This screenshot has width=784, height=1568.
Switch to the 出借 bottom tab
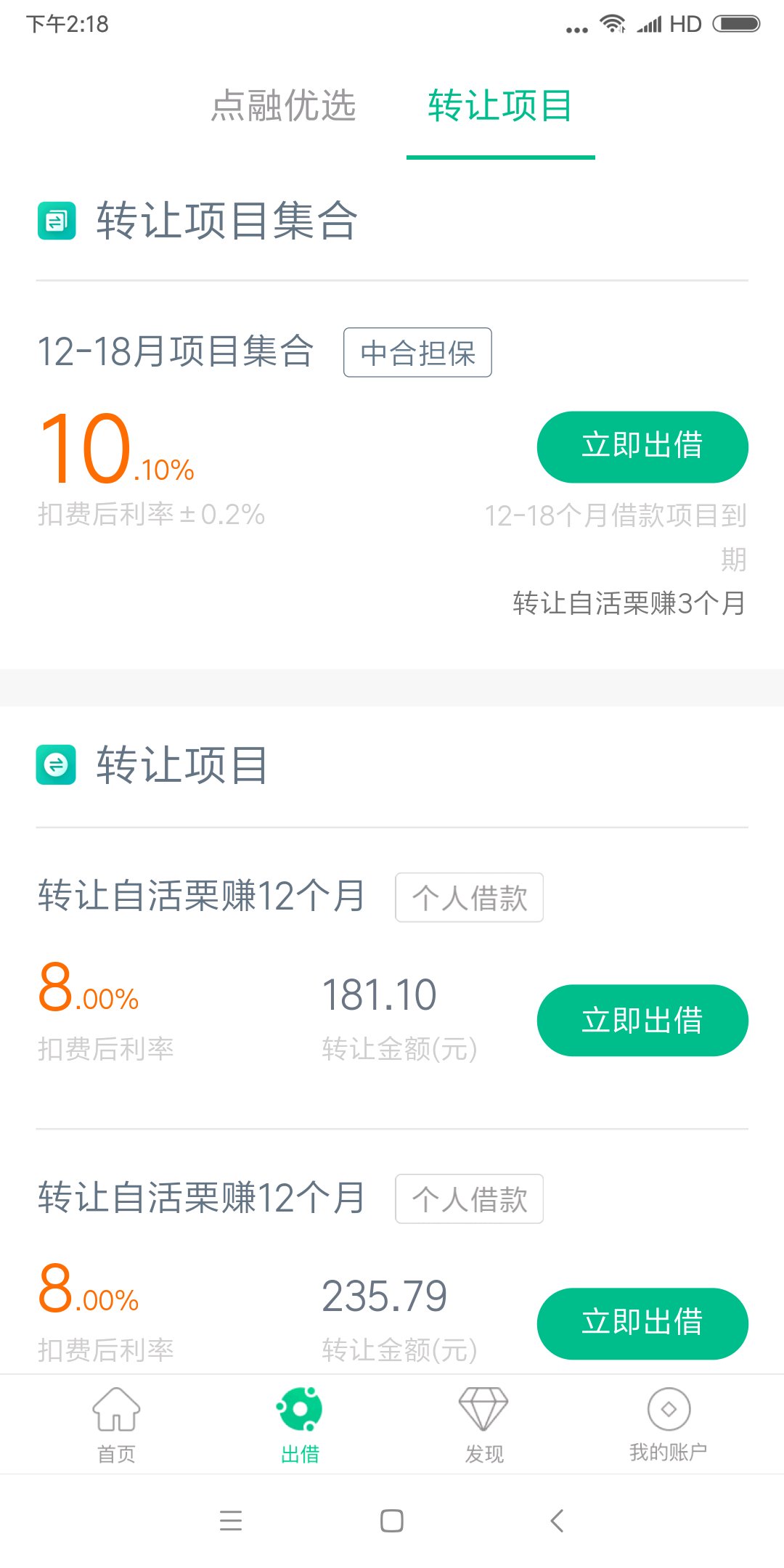300,1424
